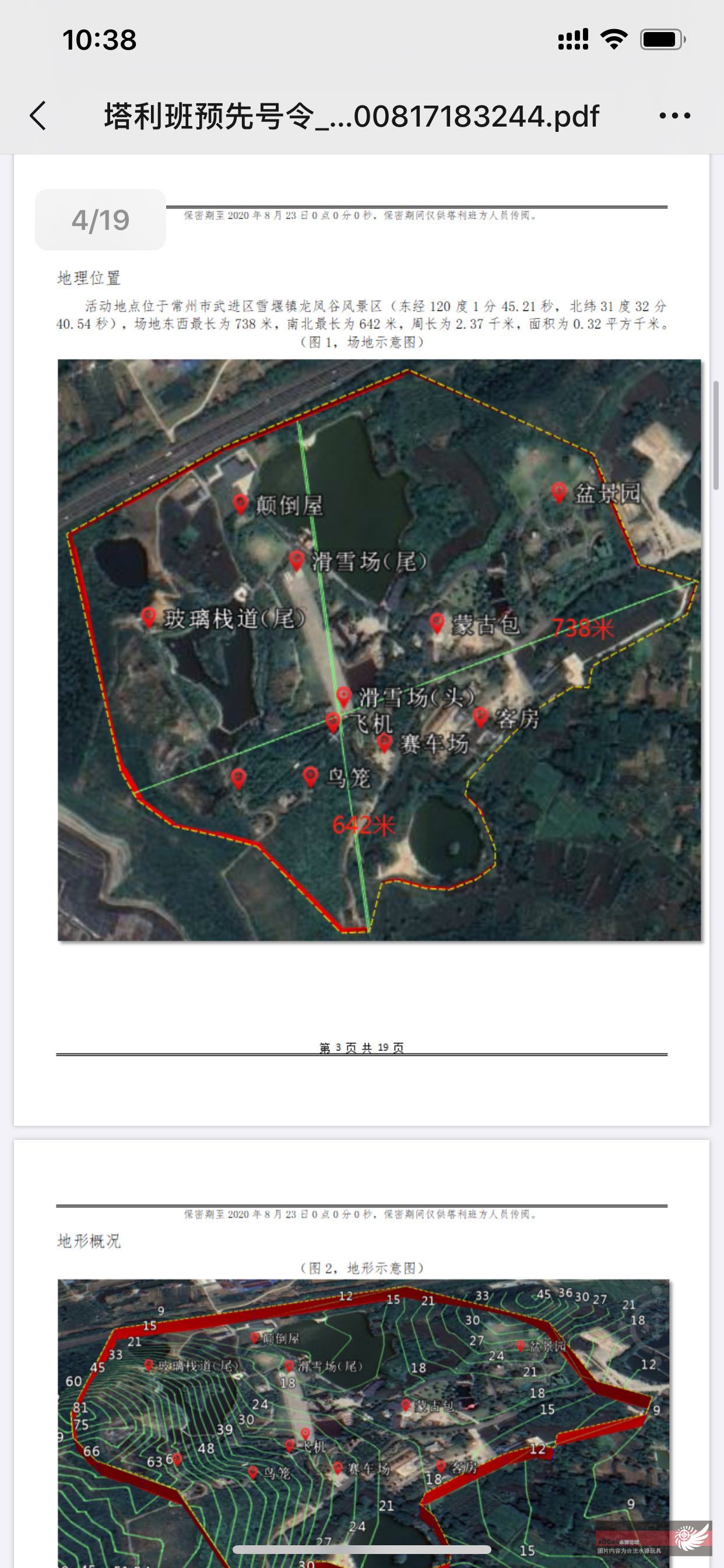This screenshot has height=1568, width=724.
Task: Open the three-dot more options menu
Action: coord(674,116)
